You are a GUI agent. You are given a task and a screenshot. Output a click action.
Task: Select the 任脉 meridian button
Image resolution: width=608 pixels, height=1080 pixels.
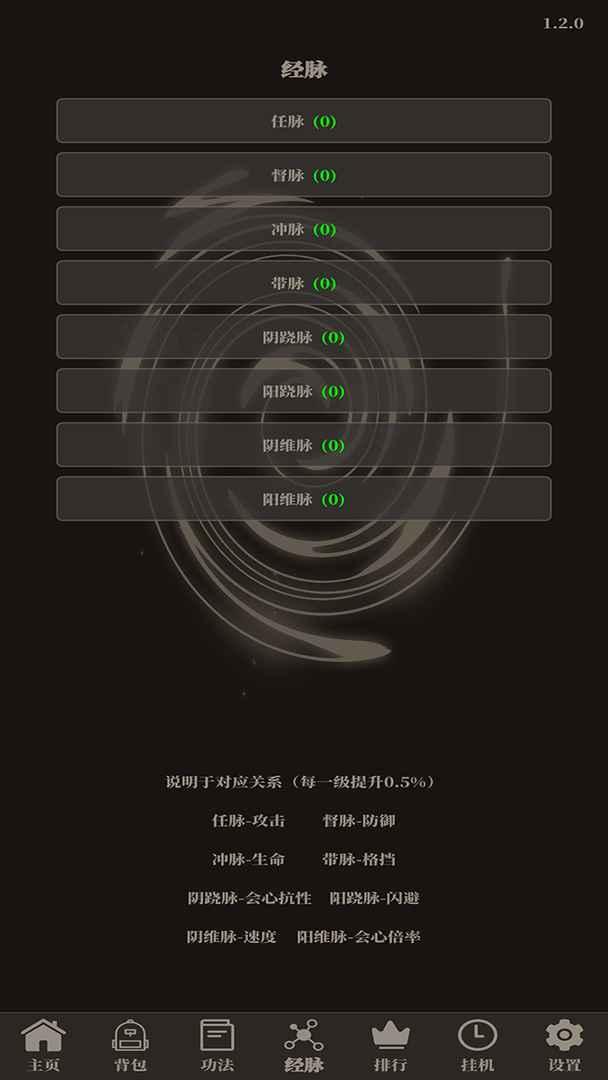[303, 121]
